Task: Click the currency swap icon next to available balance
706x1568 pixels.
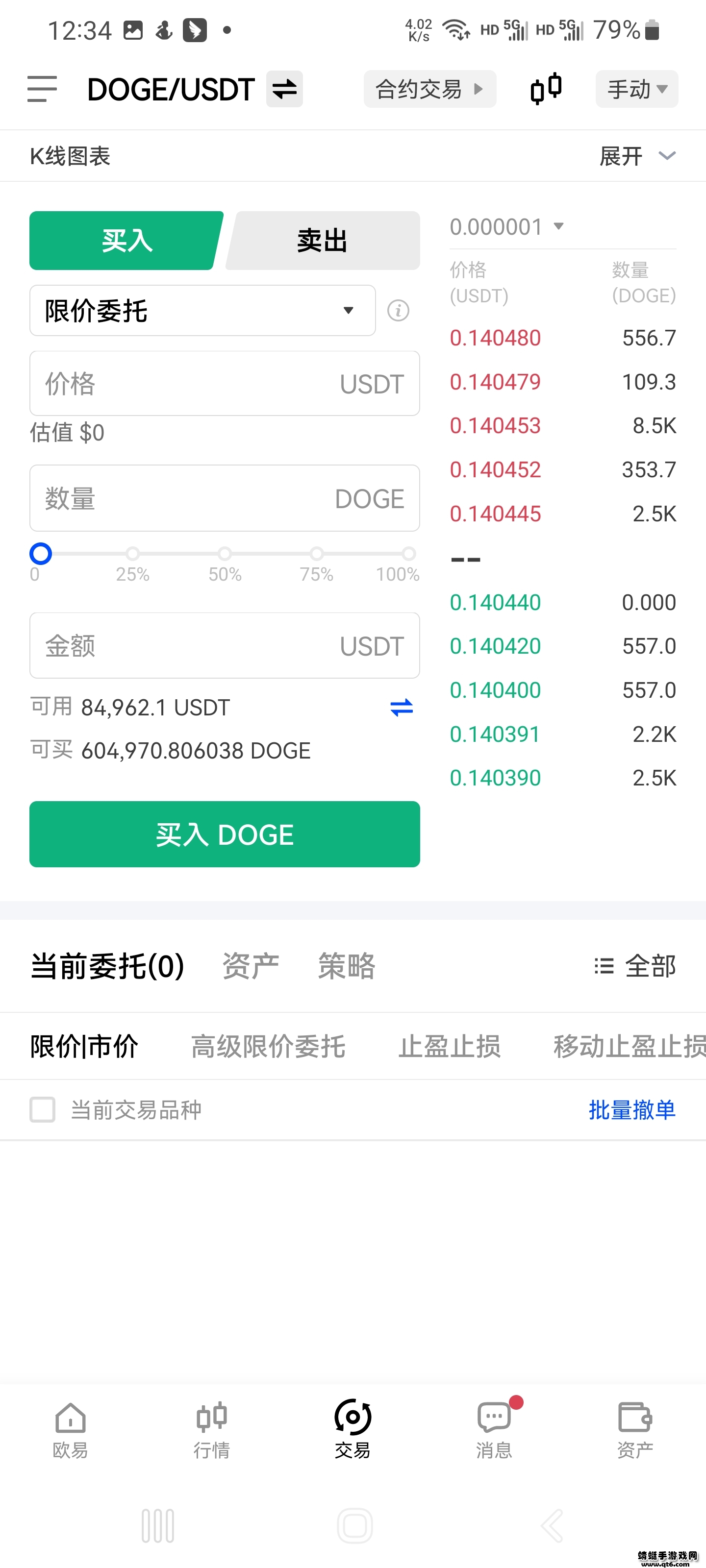Action: 402,707
